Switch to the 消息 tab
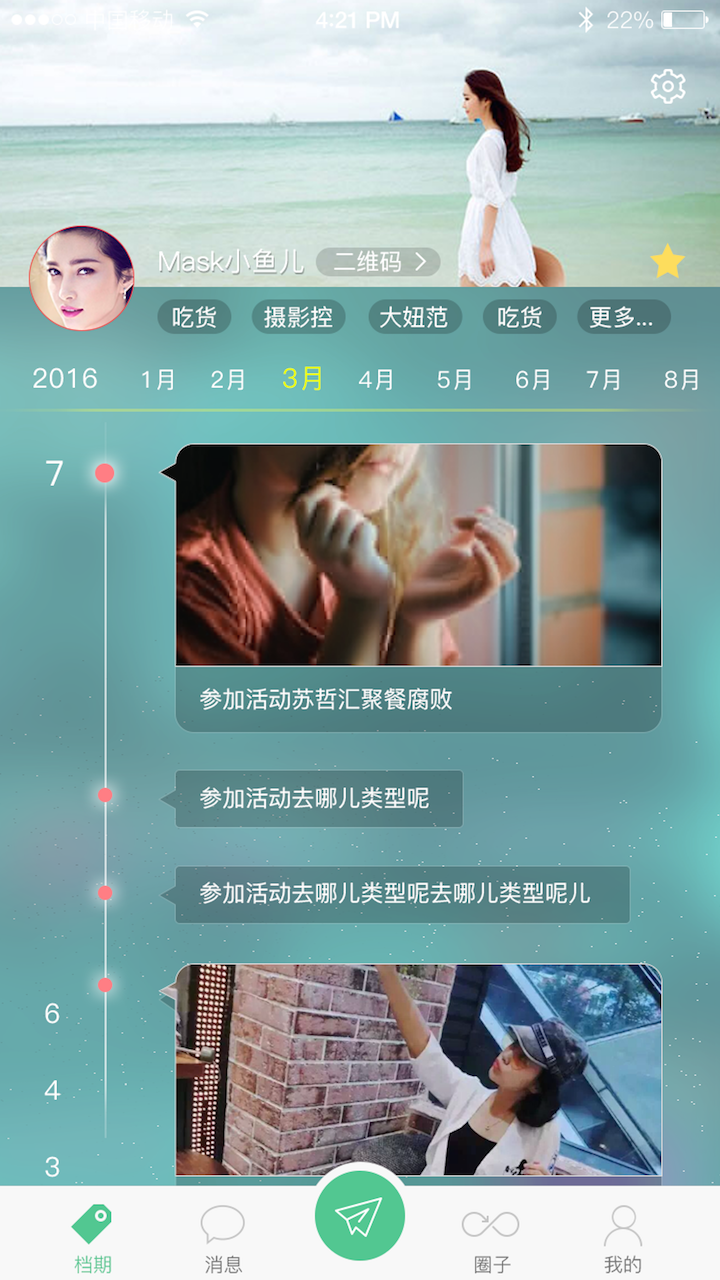The height and width of the screenshot is (1280, 720). coord(223,1238)
